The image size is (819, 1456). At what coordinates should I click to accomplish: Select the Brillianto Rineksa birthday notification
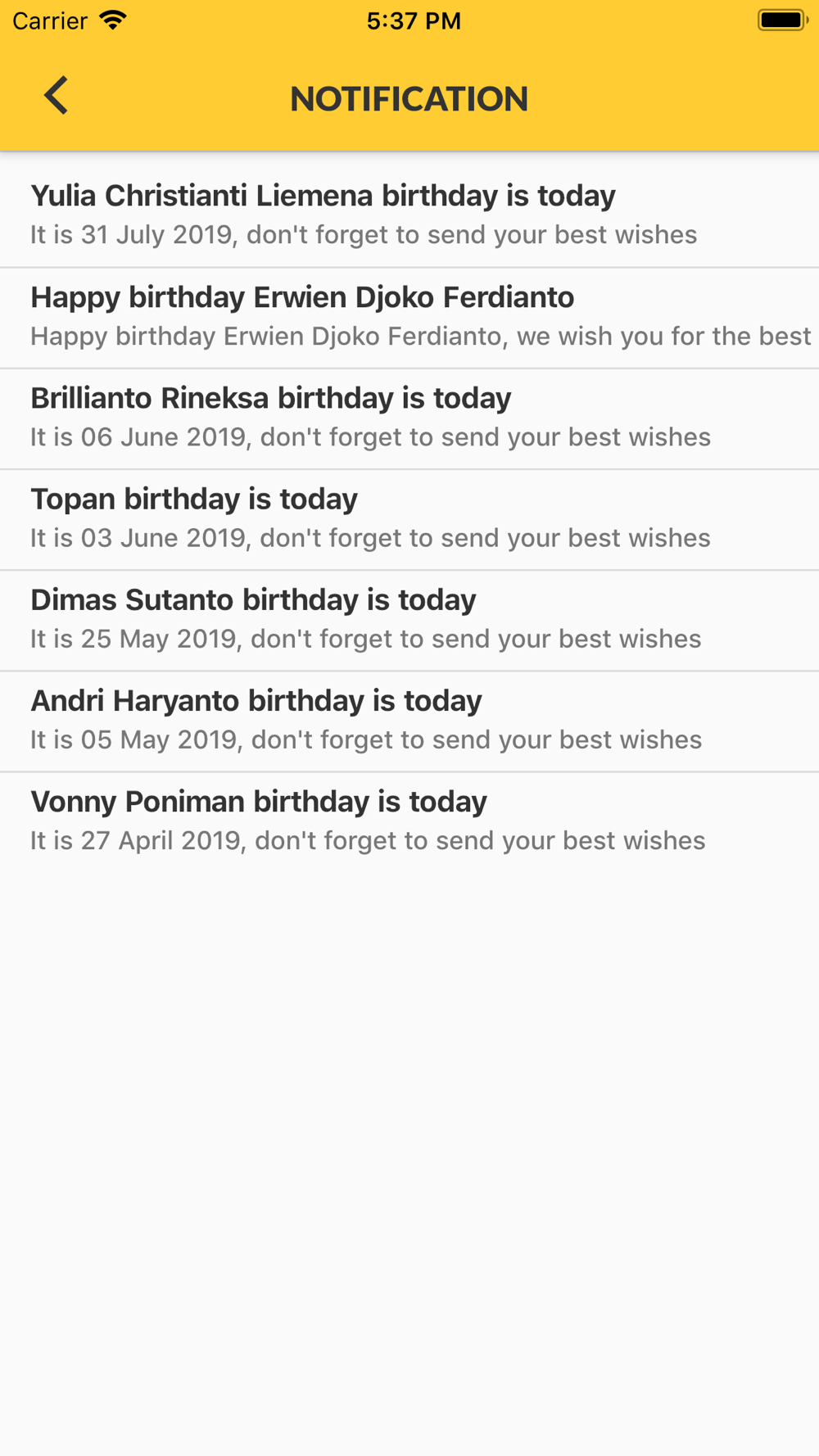click(409, 418)
